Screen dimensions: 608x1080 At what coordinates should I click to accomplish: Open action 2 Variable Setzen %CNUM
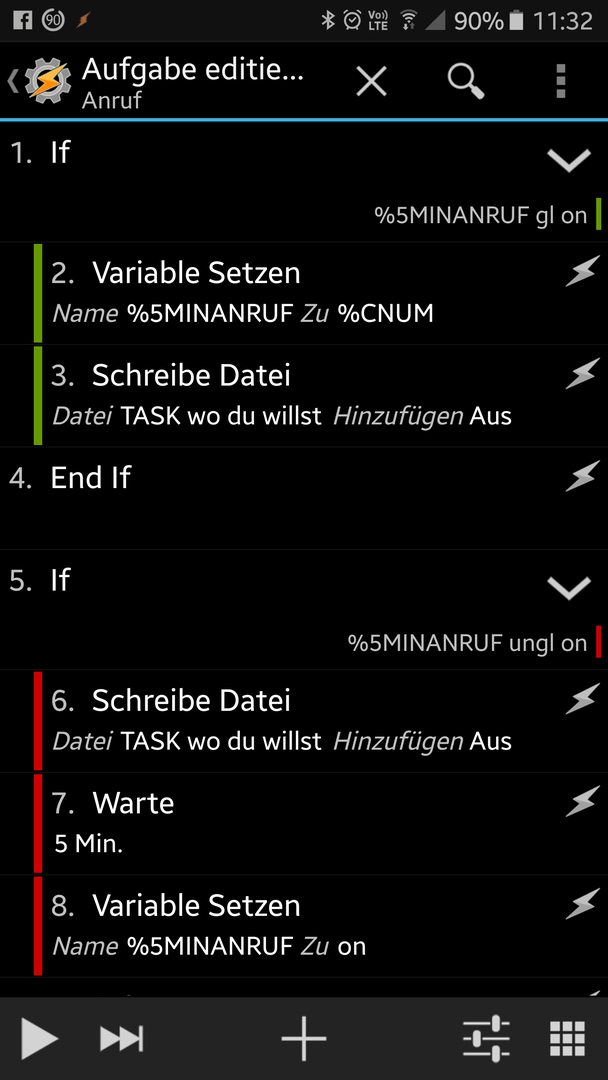pos(304,293)
